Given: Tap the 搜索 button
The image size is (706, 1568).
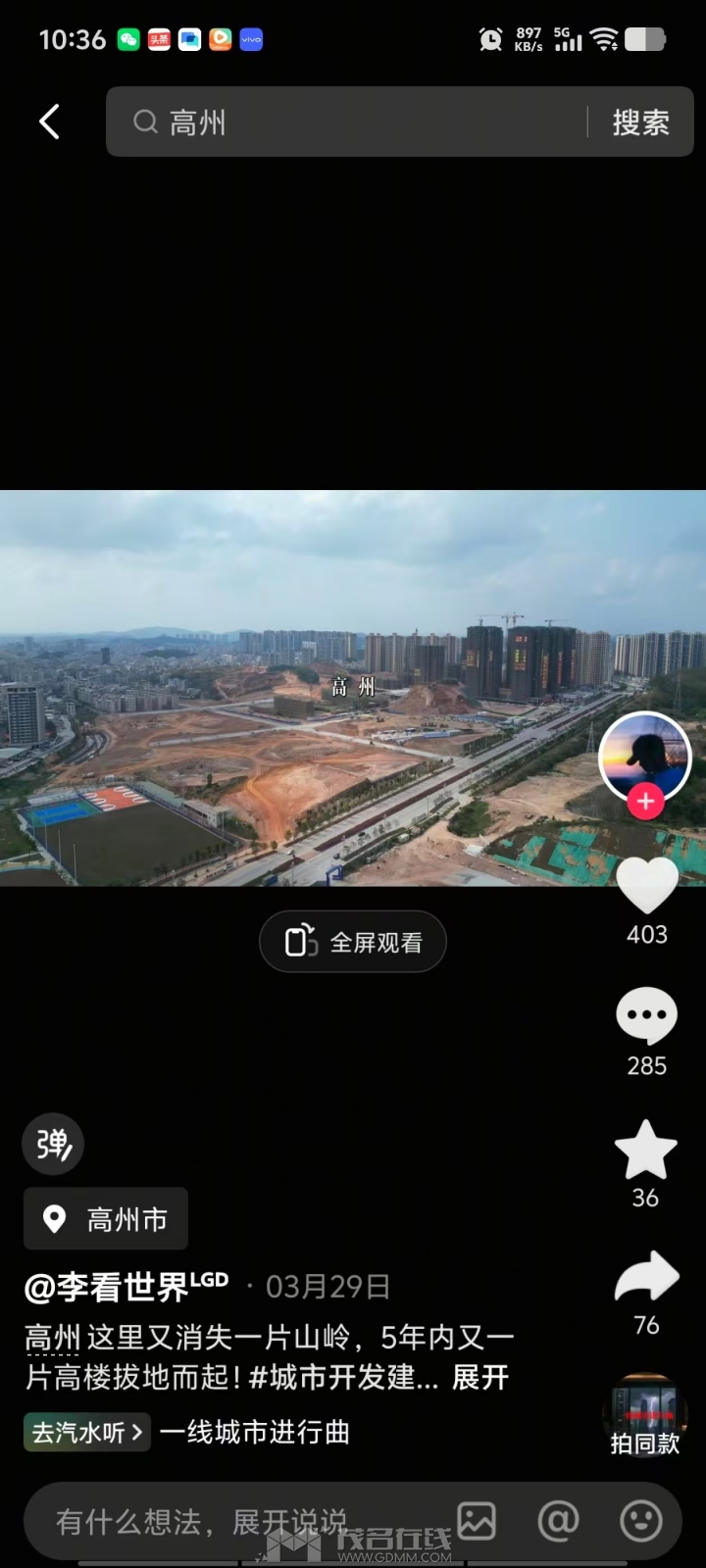Looking at the screenshot, I should (x=640, y=122).
